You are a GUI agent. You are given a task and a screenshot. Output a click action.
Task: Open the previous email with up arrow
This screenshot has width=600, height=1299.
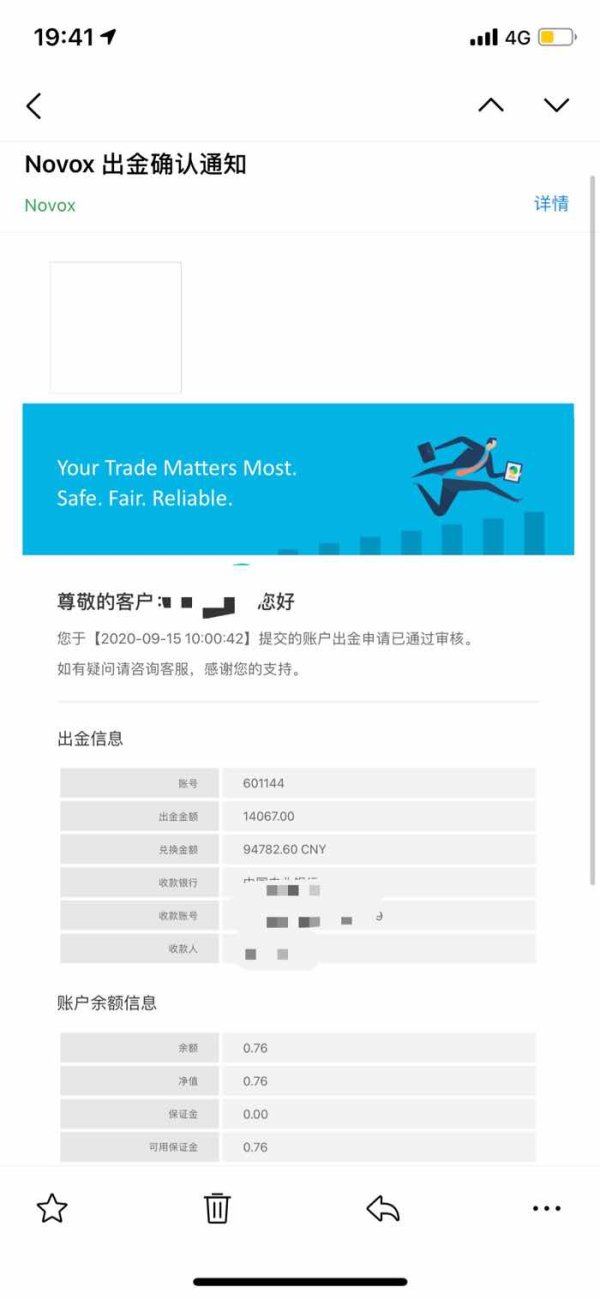point(491,105)
